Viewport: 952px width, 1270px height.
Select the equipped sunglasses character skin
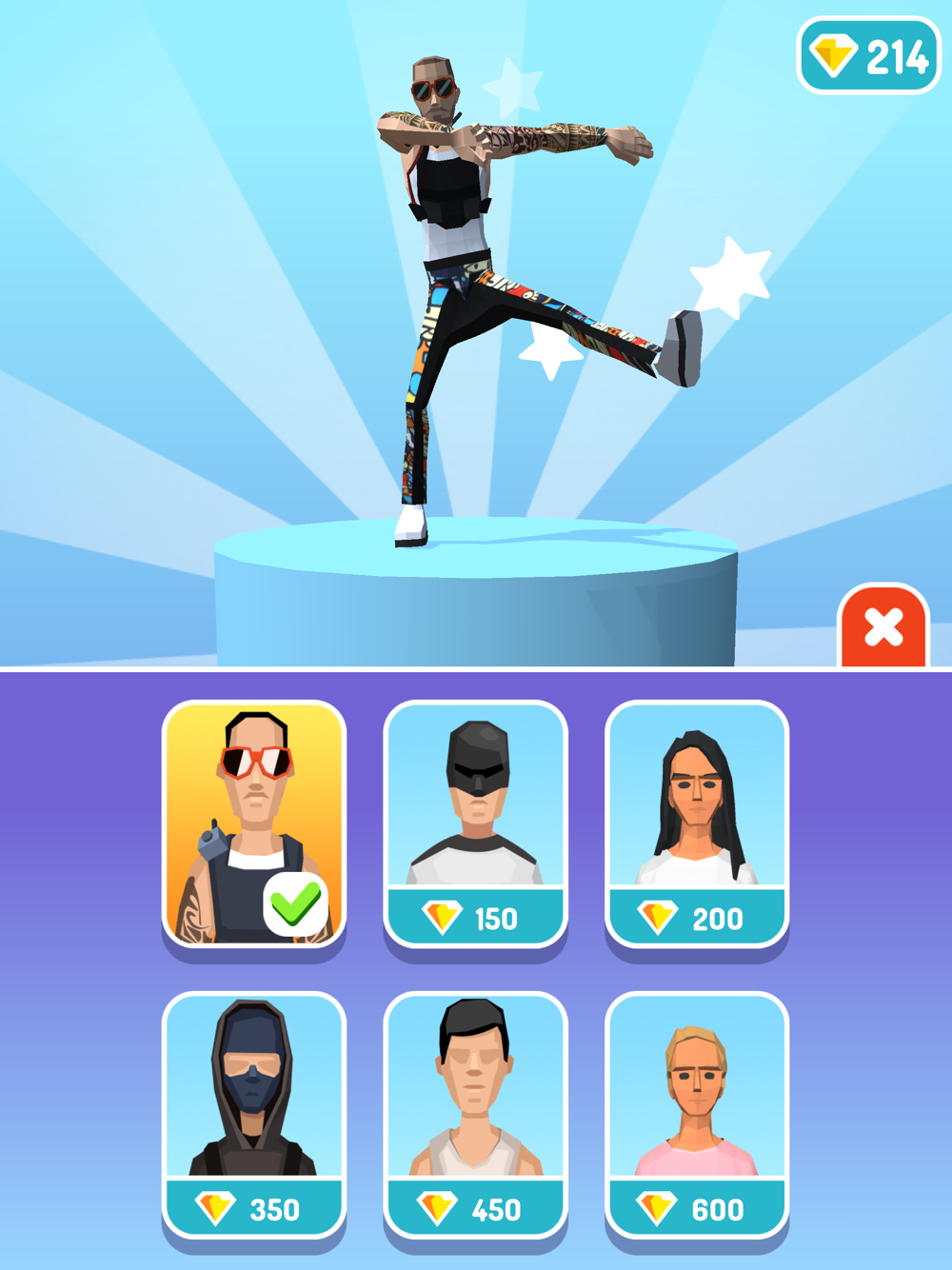click(x=254, y=824)
